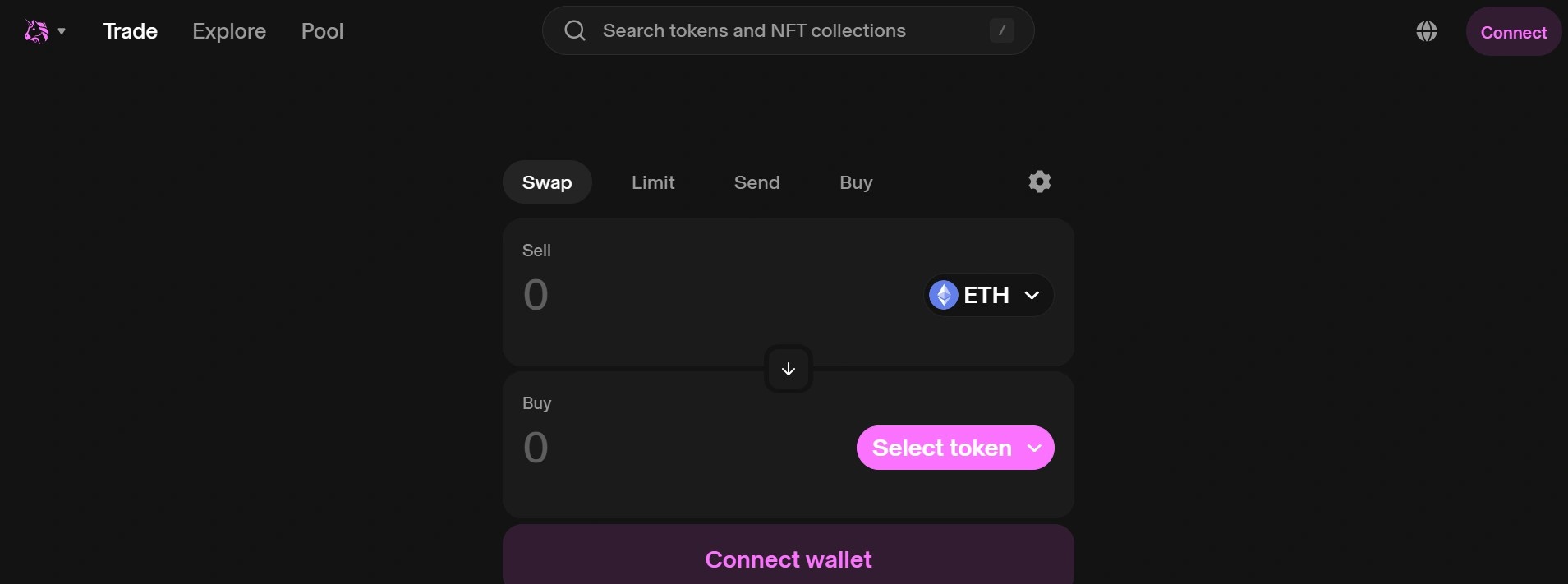
Task: Tap the Connect button in header
Action: 1513,32
